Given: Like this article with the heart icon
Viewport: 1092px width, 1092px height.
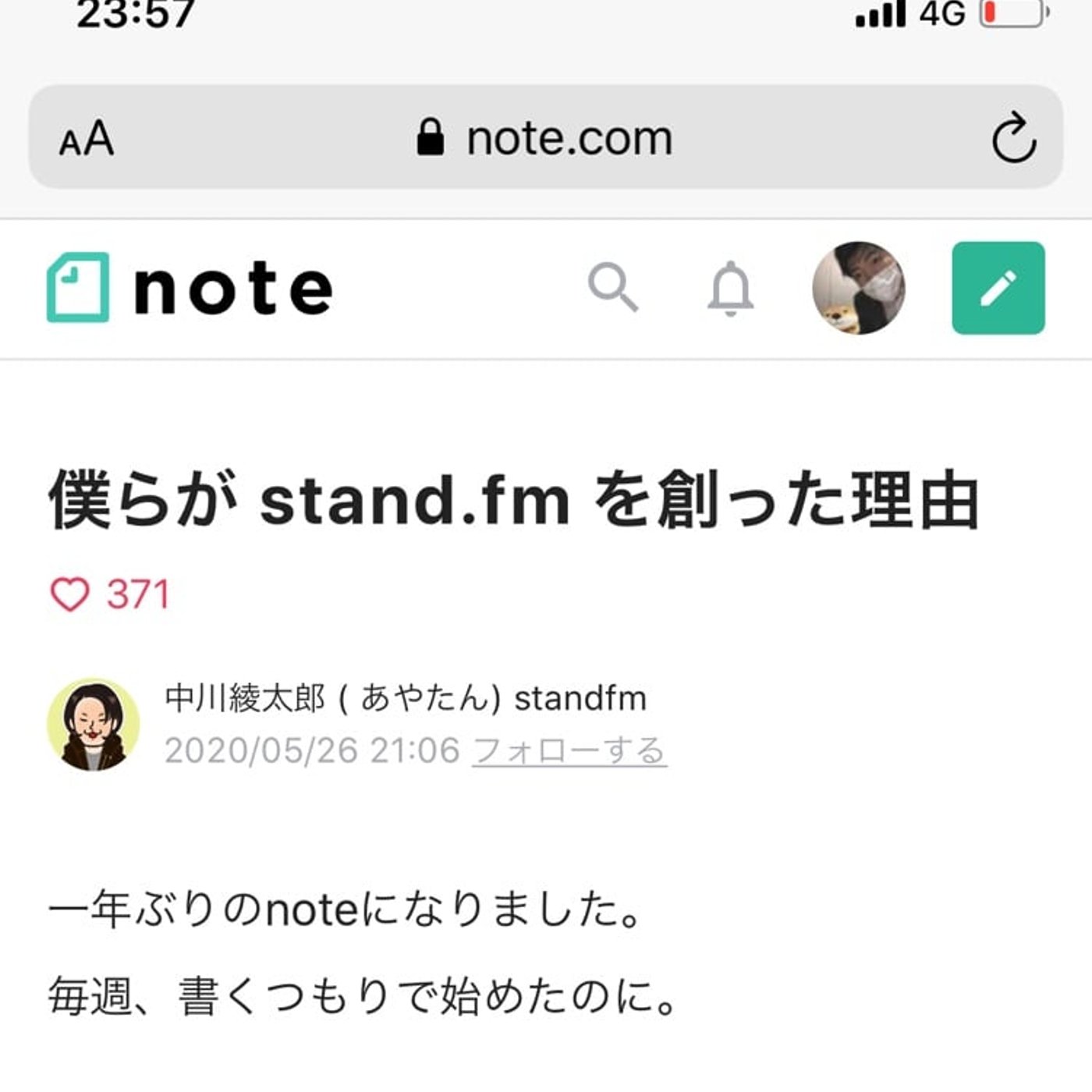Looking at the screenshot, I should coord(70,594).
